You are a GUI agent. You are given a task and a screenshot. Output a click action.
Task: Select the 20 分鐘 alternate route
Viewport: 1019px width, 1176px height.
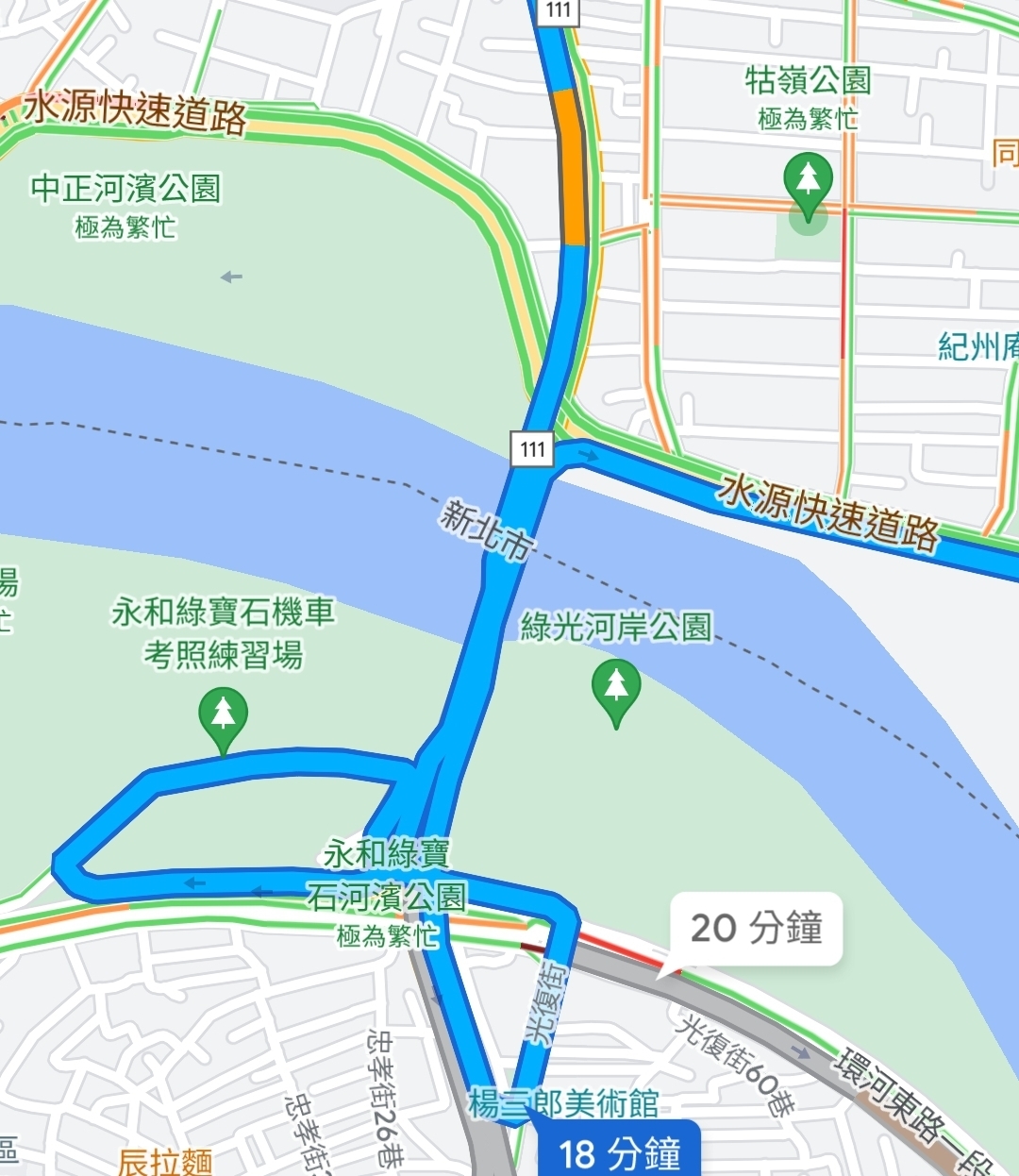tap(756, 929)
